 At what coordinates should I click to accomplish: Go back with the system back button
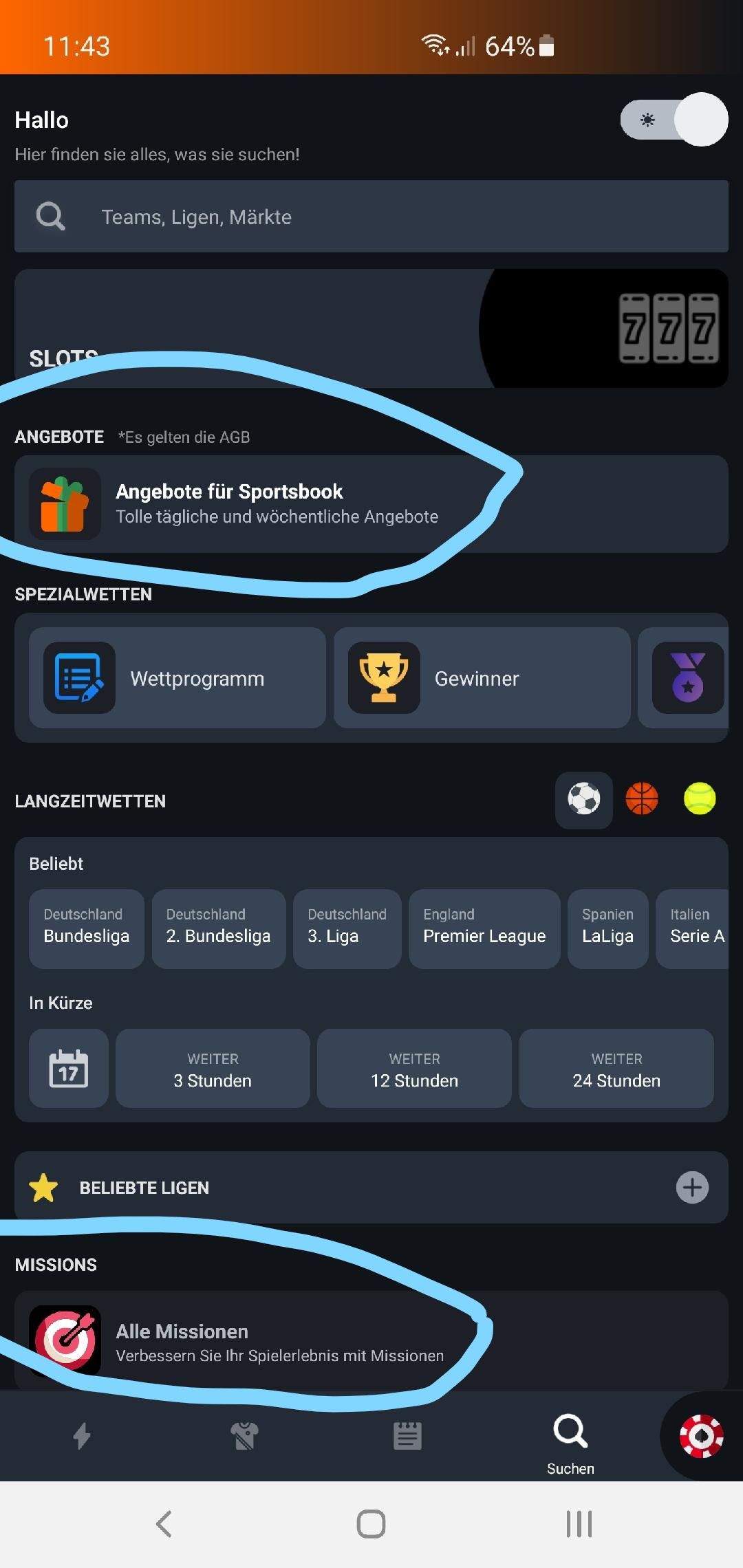(x=164, y=1524)
